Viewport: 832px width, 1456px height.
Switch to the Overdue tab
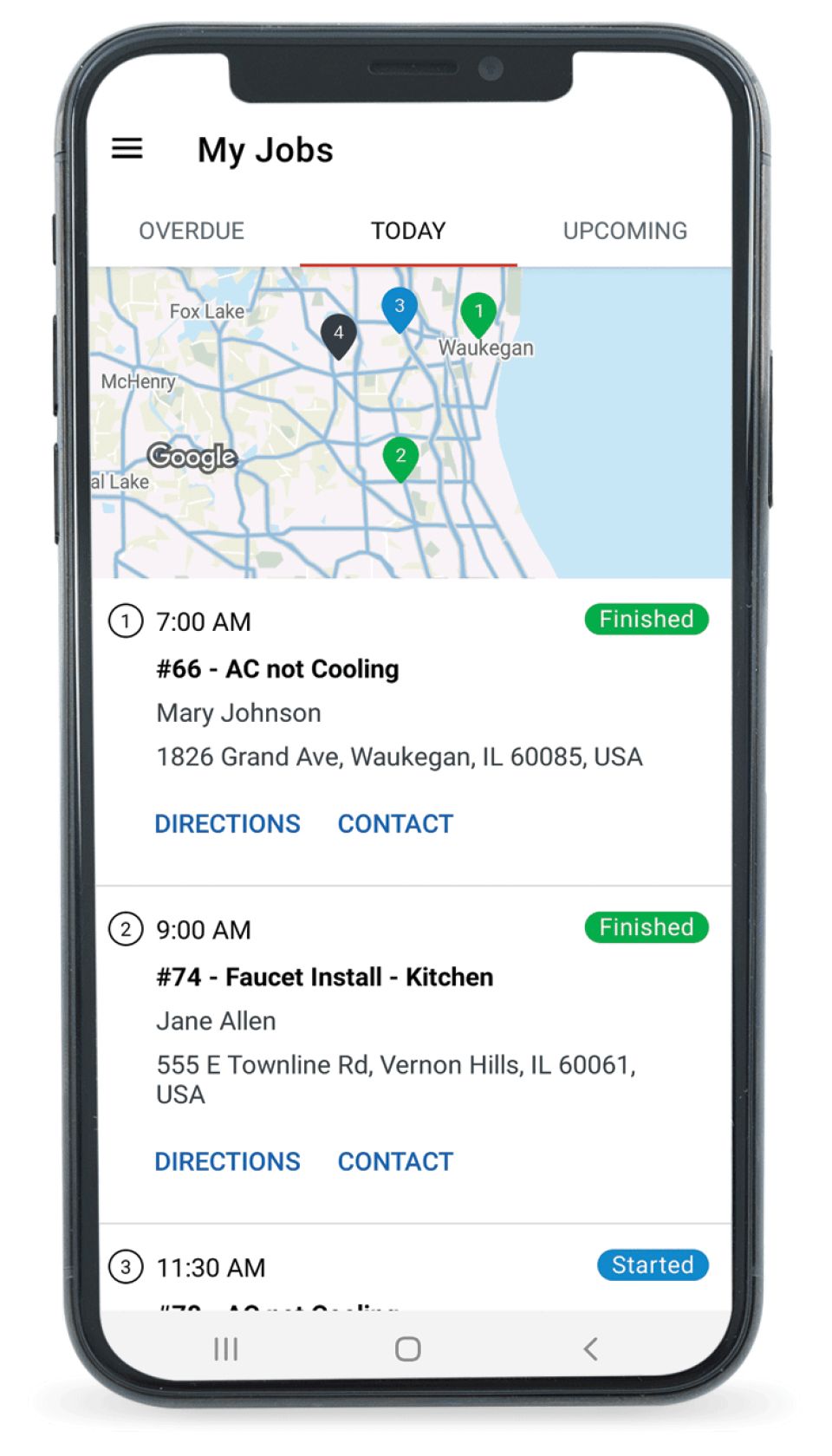[192, 231]
